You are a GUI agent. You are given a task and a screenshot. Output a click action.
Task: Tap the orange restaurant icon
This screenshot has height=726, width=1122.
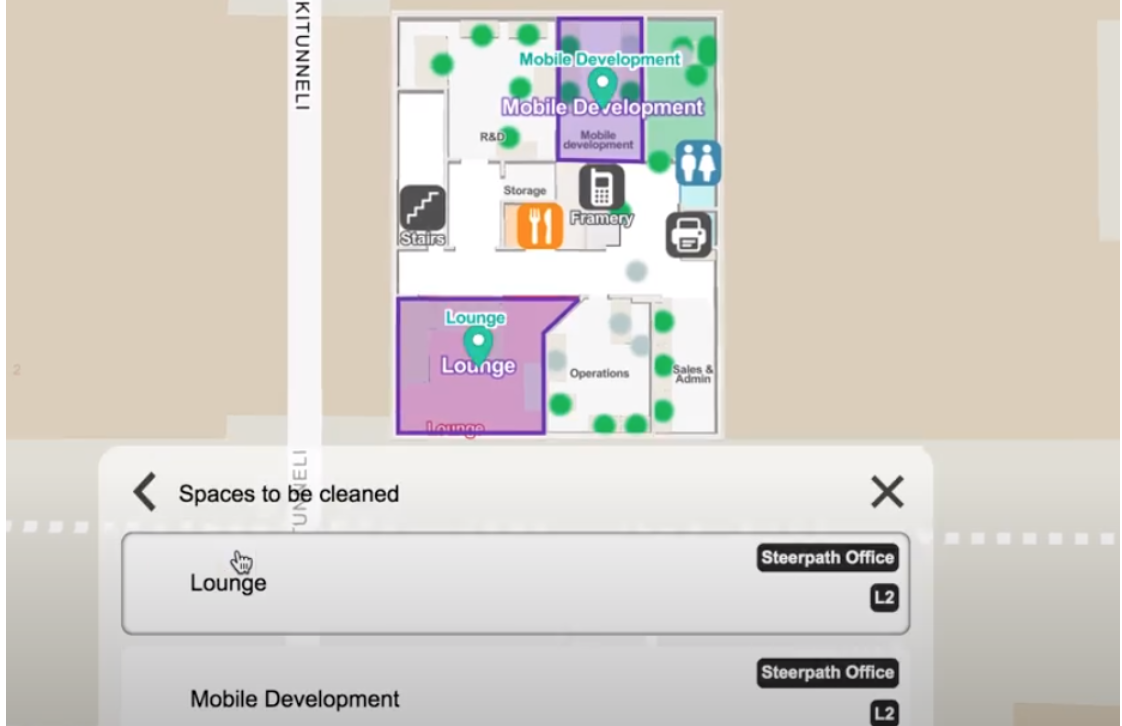[x=540, y=225]
